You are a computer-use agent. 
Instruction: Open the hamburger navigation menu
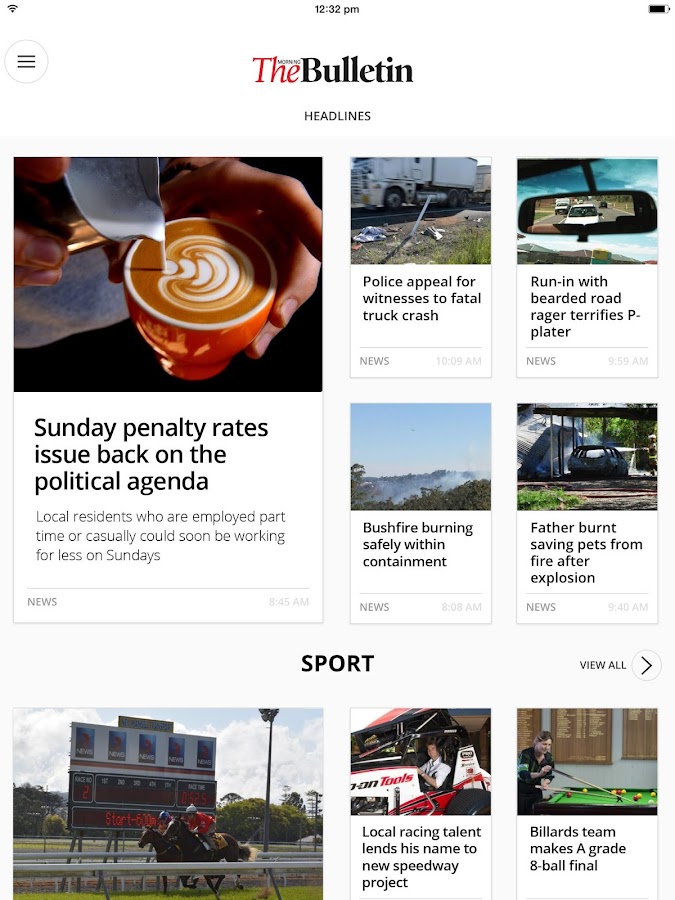27,62
